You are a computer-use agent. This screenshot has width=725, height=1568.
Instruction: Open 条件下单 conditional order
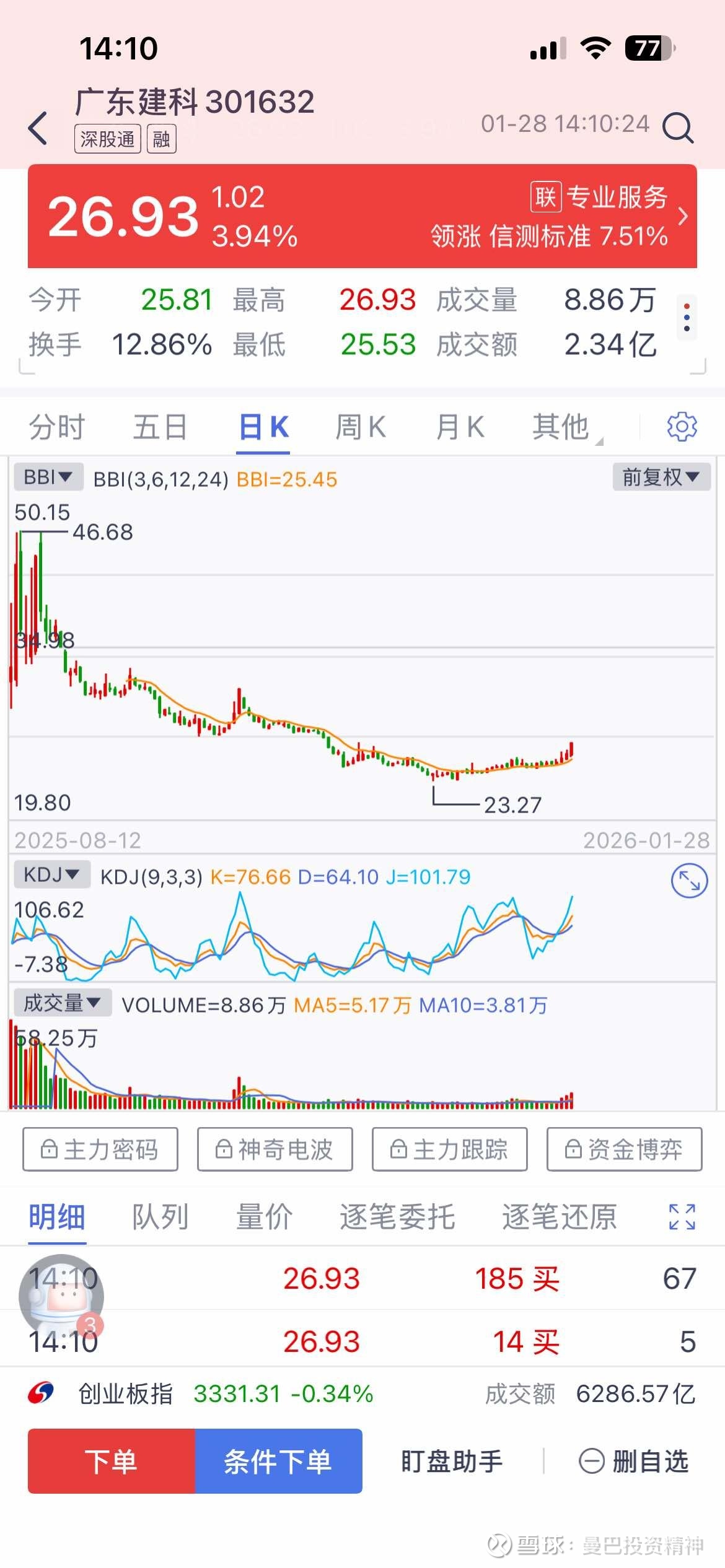pyautogui.click(x=278, y=1462)
